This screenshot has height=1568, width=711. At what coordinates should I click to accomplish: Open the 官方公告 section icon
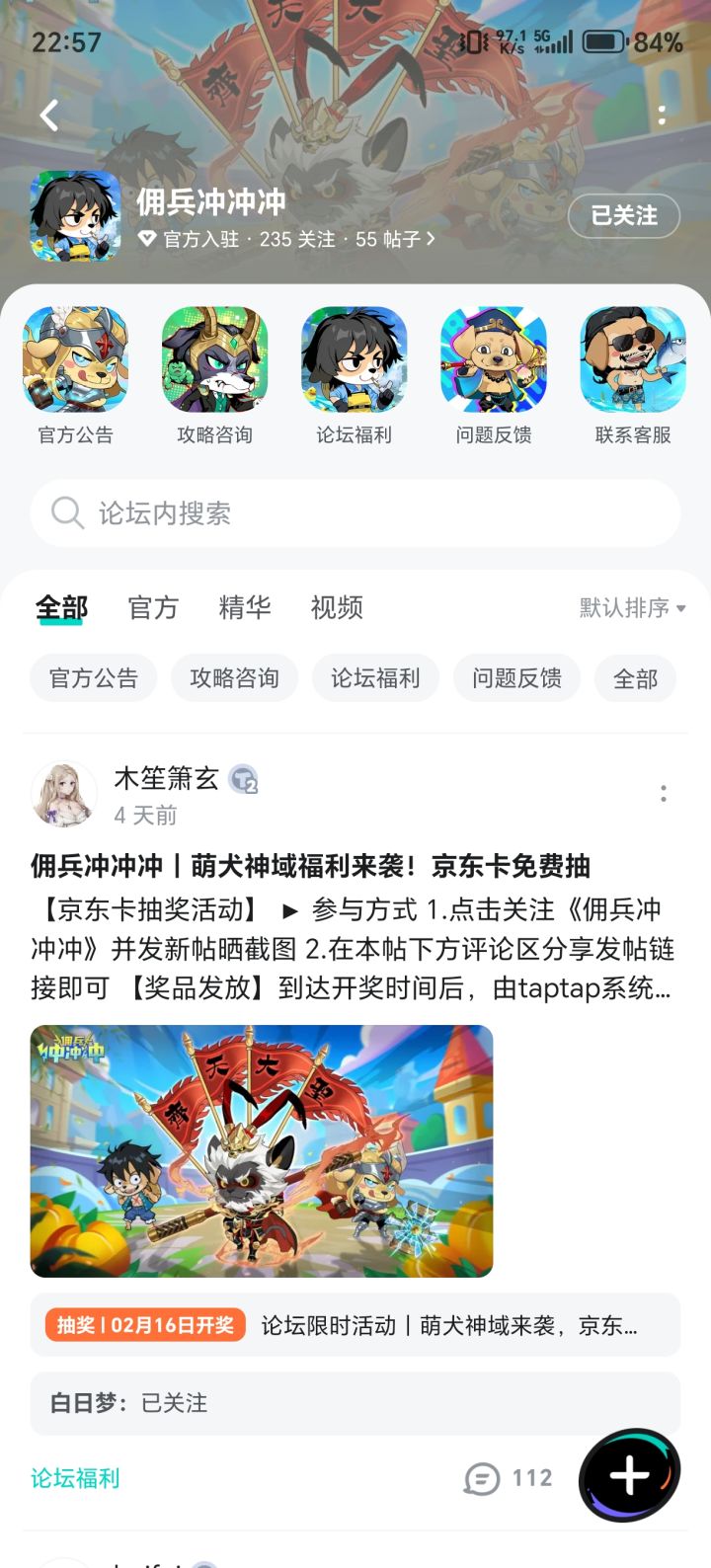point(76,358)
